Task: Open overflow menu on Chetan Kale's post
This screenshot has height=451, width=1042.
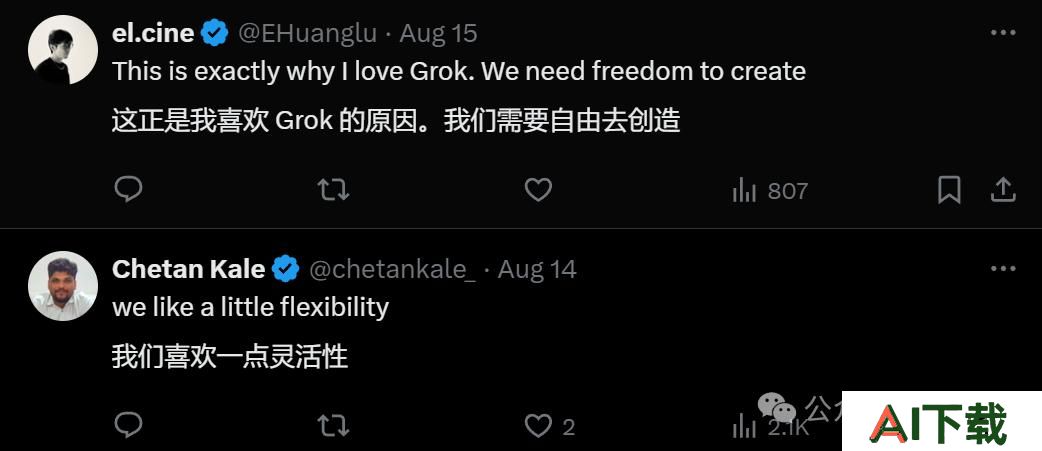Action: click(1003, 269)
